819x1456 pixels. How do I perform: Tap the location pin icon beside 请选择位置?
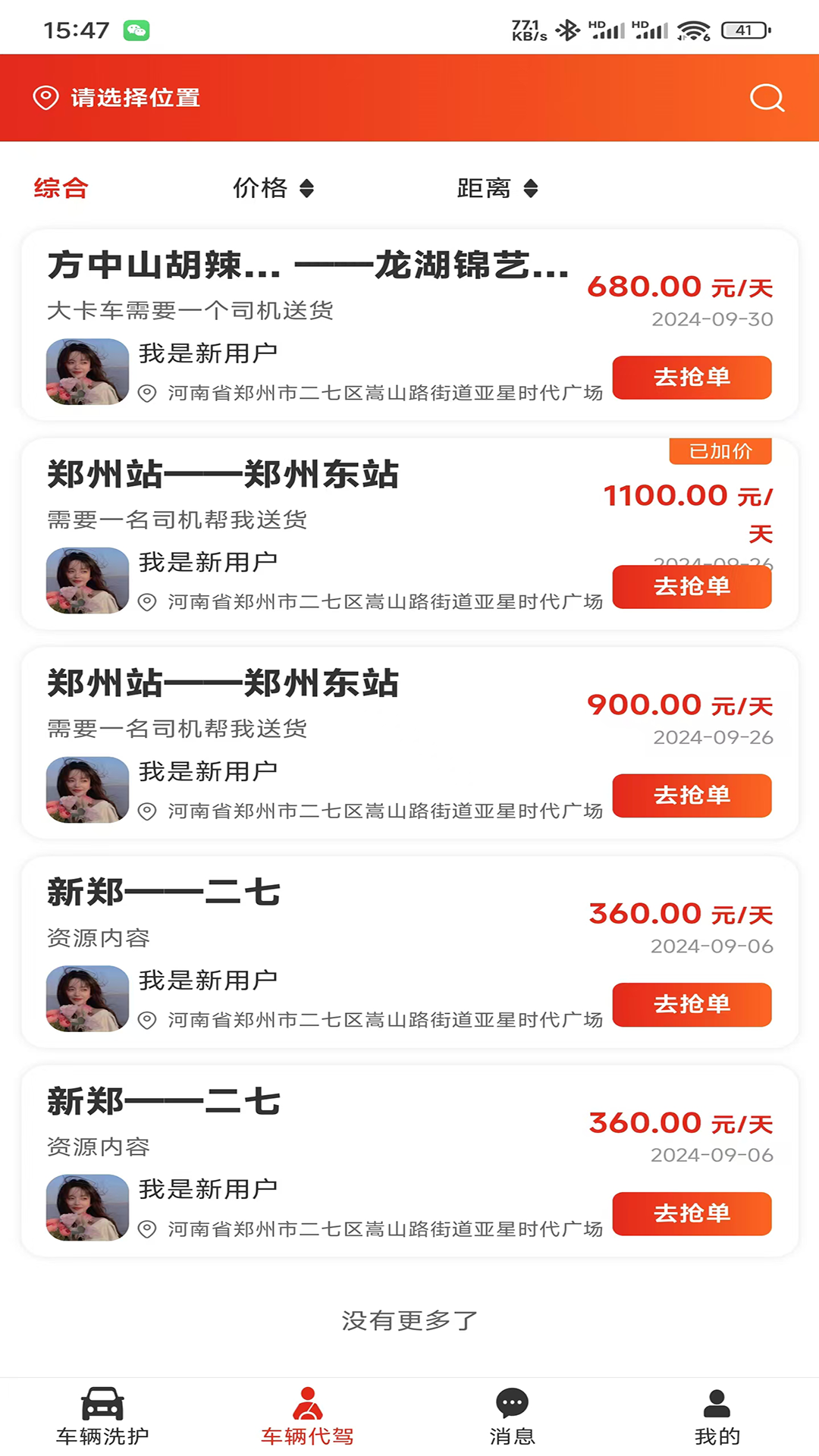[44, 97]
